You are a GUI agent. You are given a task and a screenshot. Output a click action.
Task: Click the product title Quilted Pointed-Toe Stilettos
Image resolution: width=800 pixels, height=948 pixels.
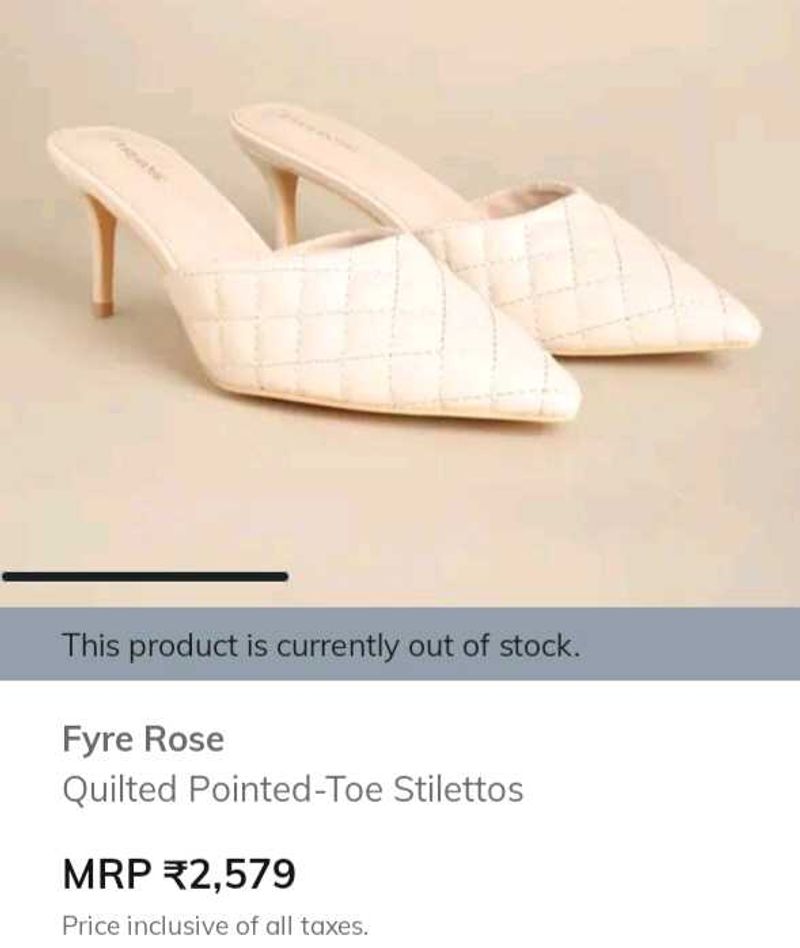point(292,789)
